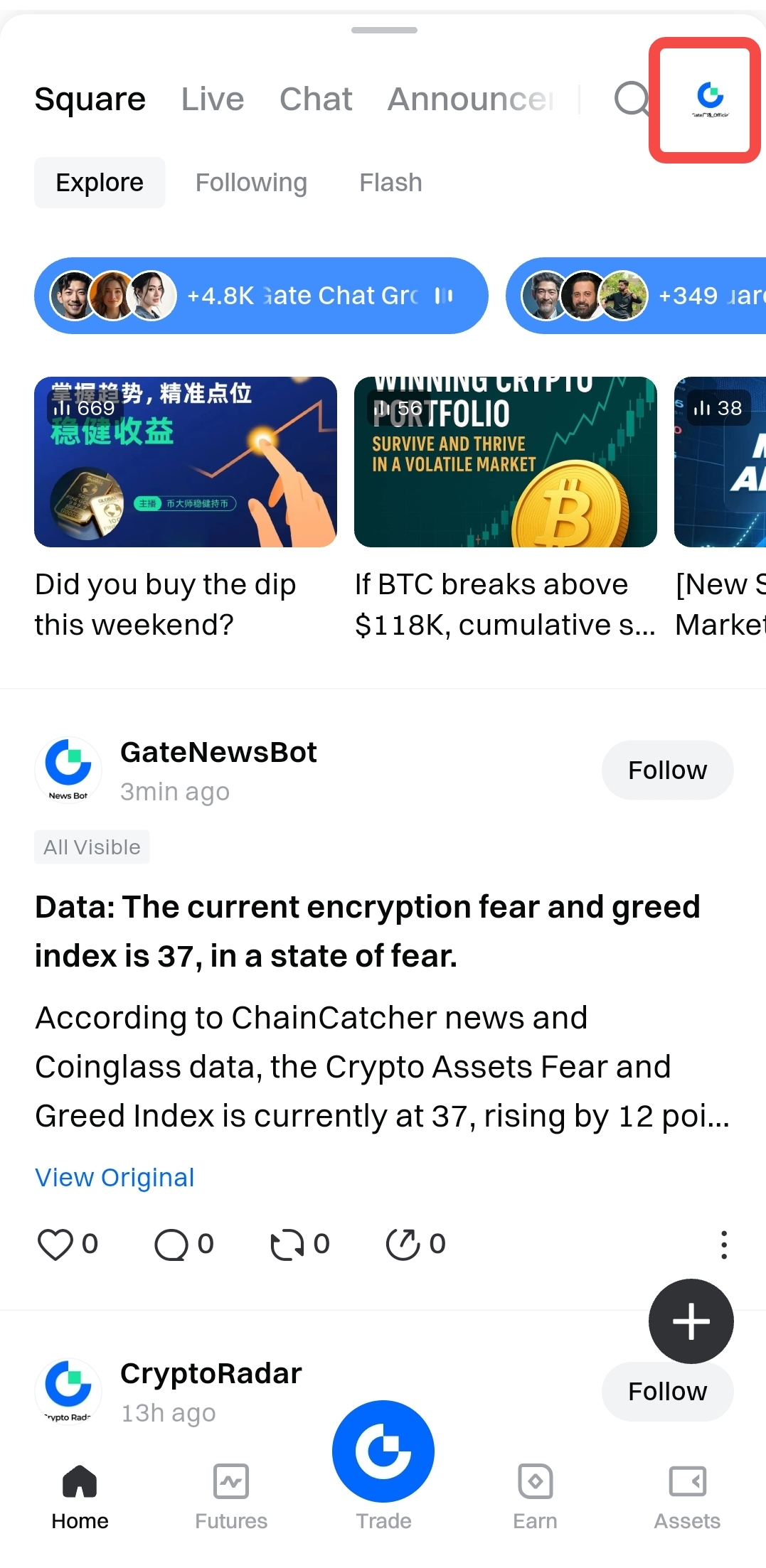Open the 'If BTC breaks above $118K' stream

click(505, 462)
